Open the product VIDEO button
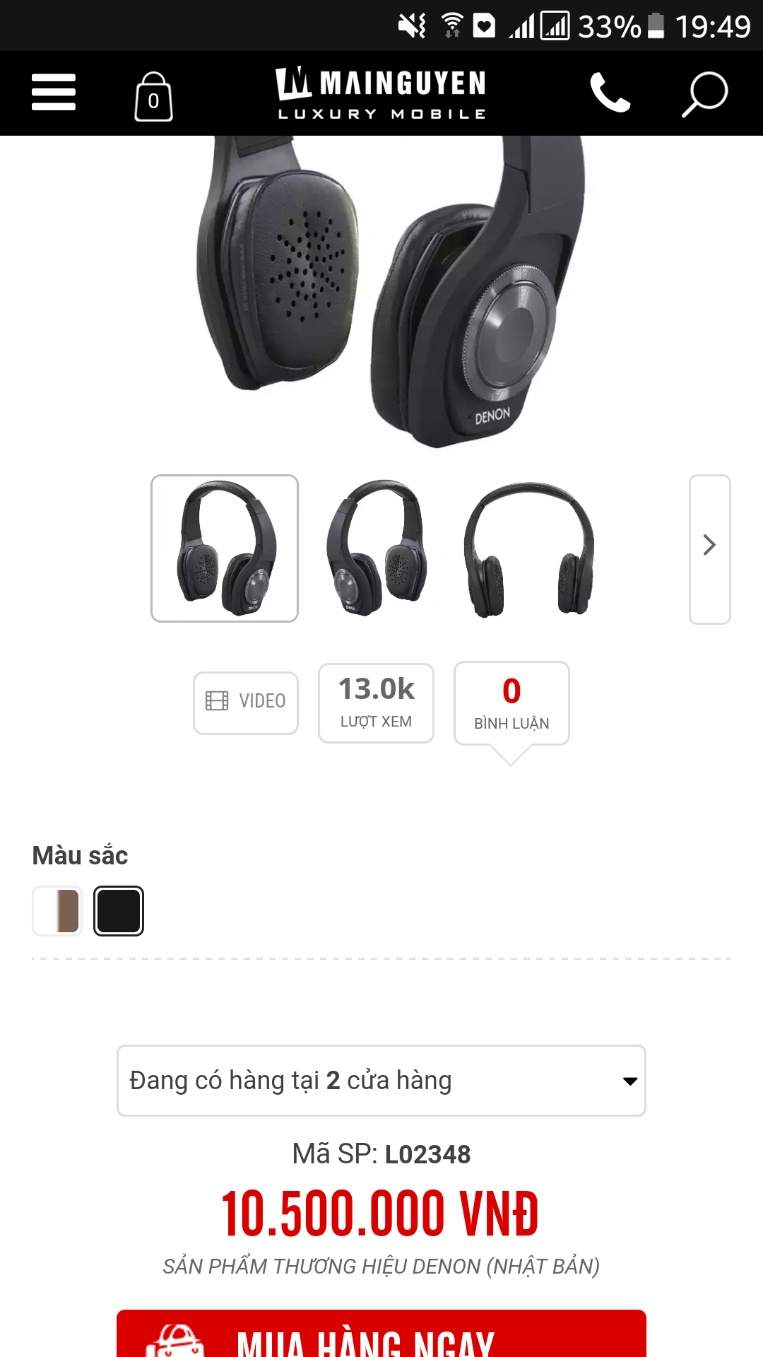Screen dimensions: 763x1357 click(246, 702)
